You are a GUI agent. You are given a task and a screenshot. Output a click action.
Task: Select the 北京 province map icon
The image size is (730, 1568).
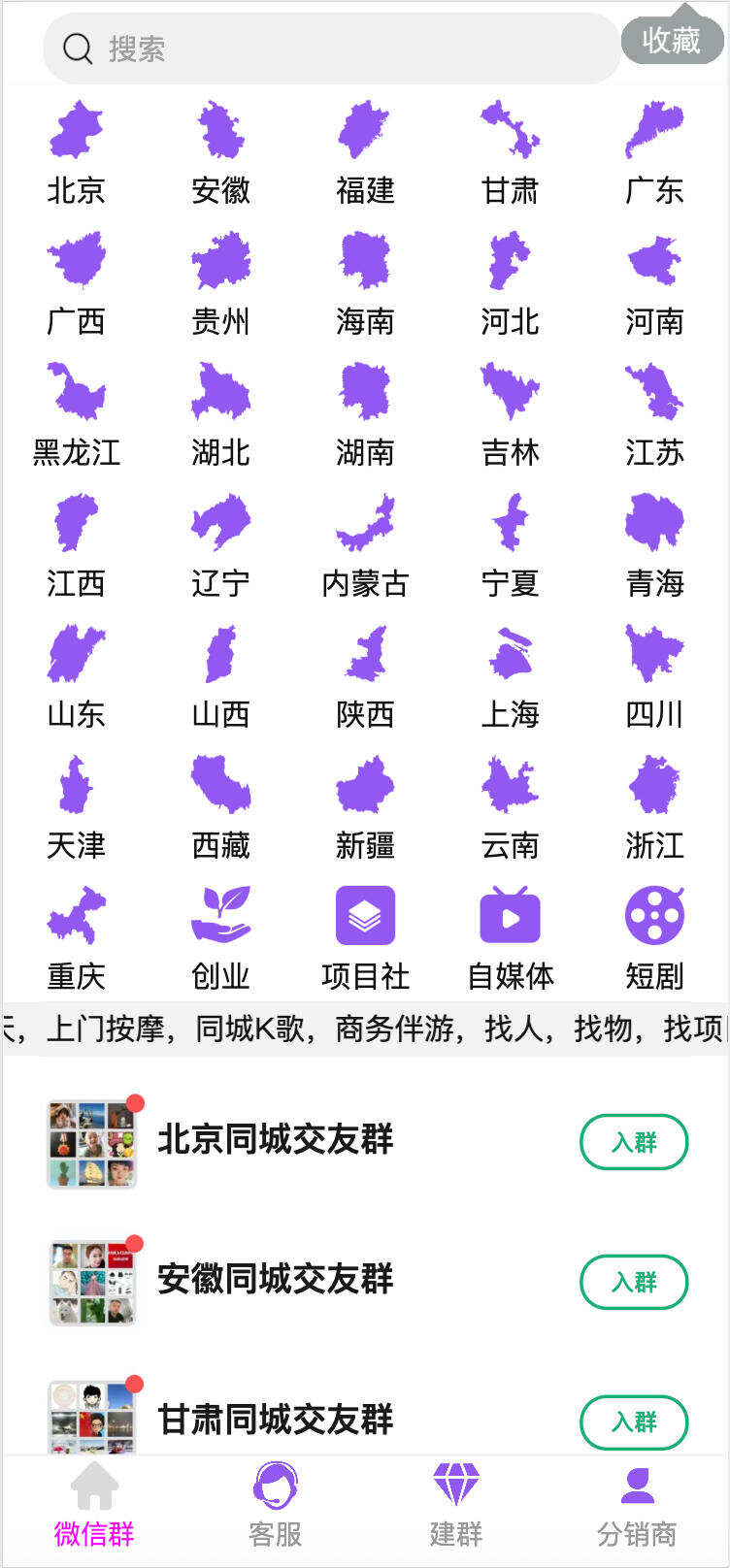point(76,129)
